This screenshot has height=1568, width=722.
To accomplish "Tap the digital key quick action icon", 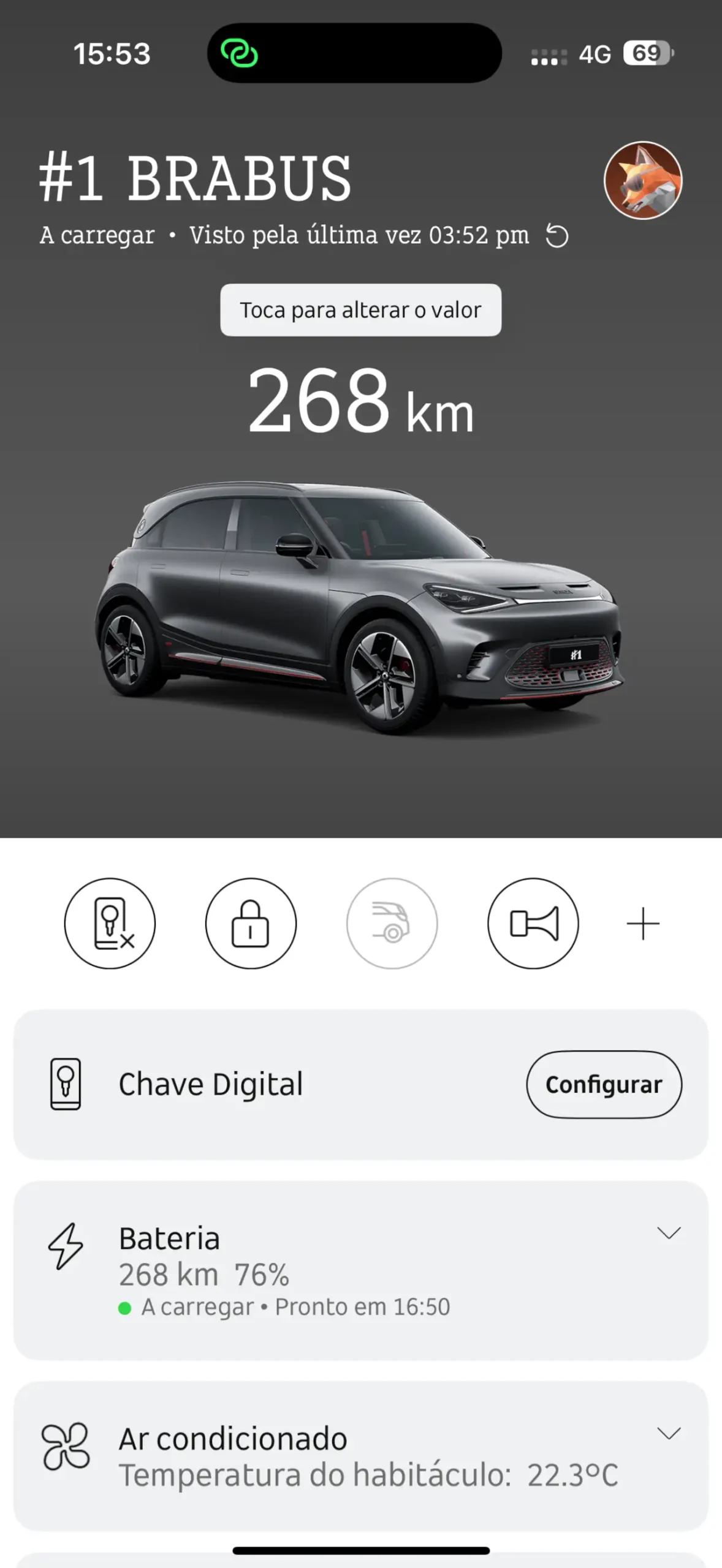I will (x=110, y=924).
